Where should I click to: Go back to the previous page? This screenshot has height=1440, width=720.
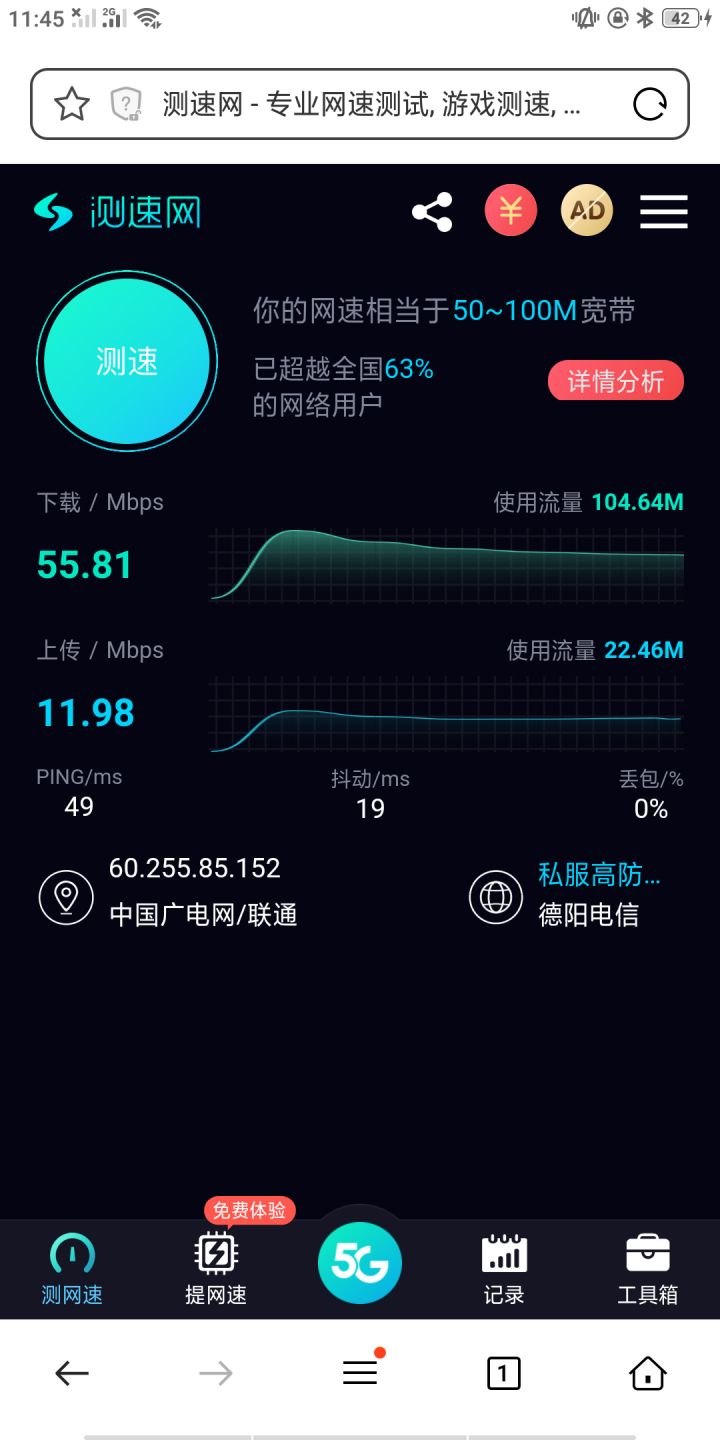coord(72,1374)
